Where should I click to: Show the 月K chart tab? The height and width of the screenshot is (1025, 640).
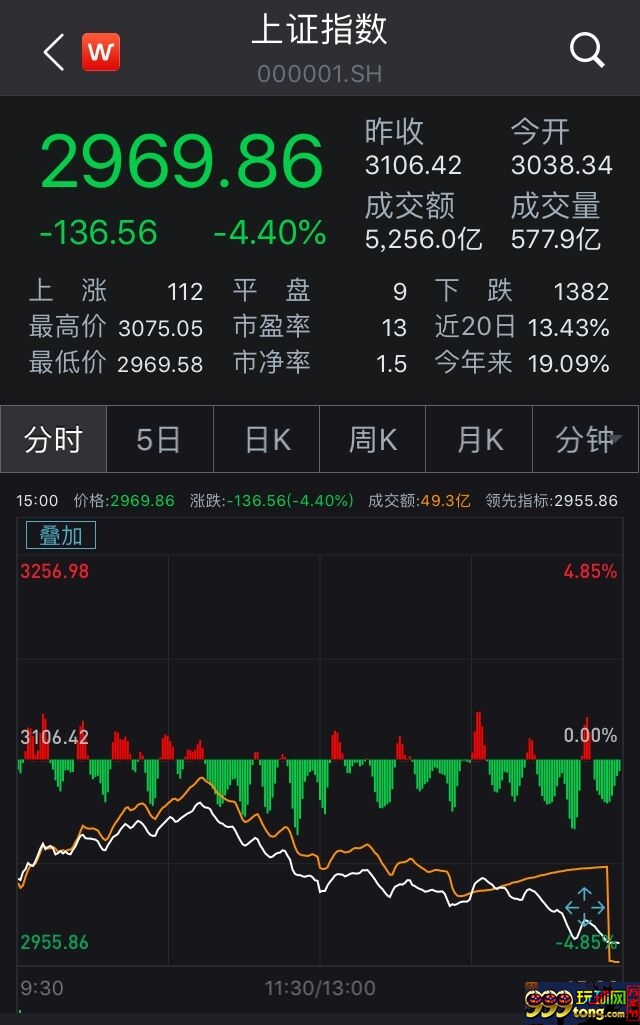point(479,439)
